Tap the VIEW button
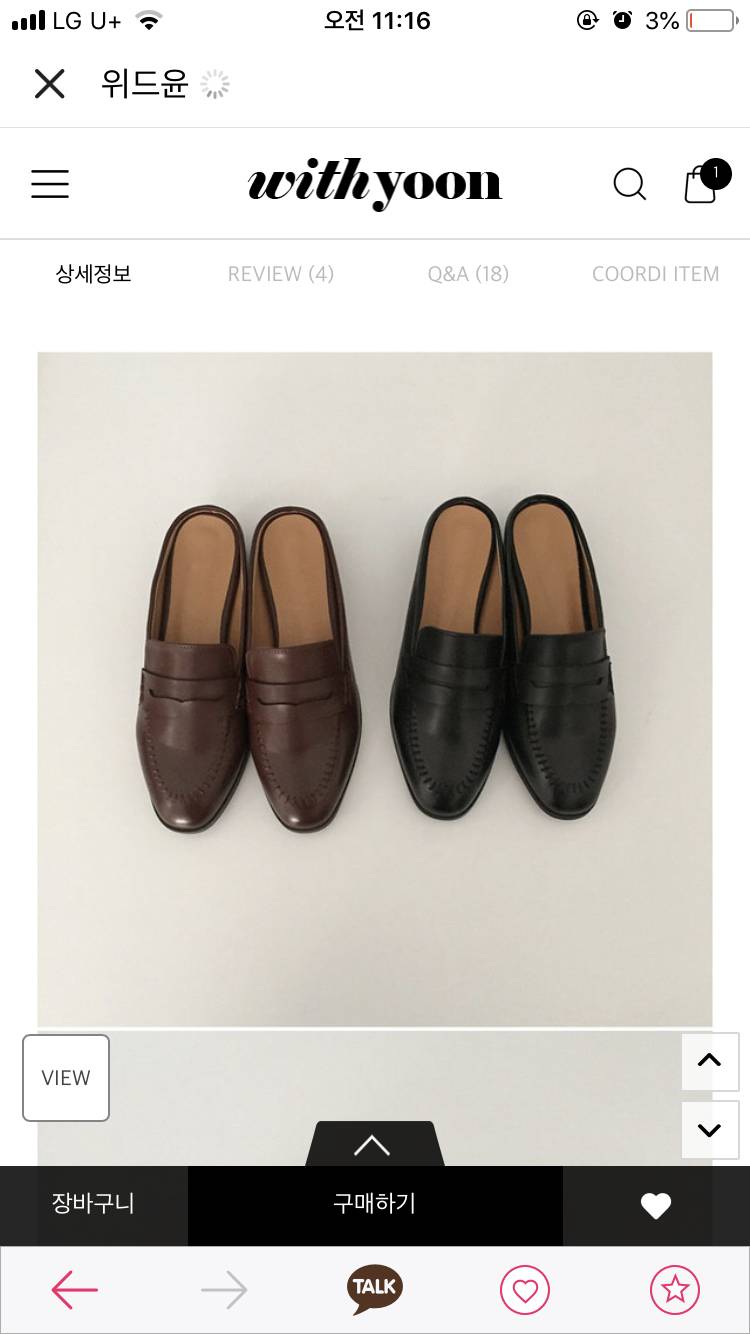Viewport: 750px width, 1334px height. tap(66, 1078)
